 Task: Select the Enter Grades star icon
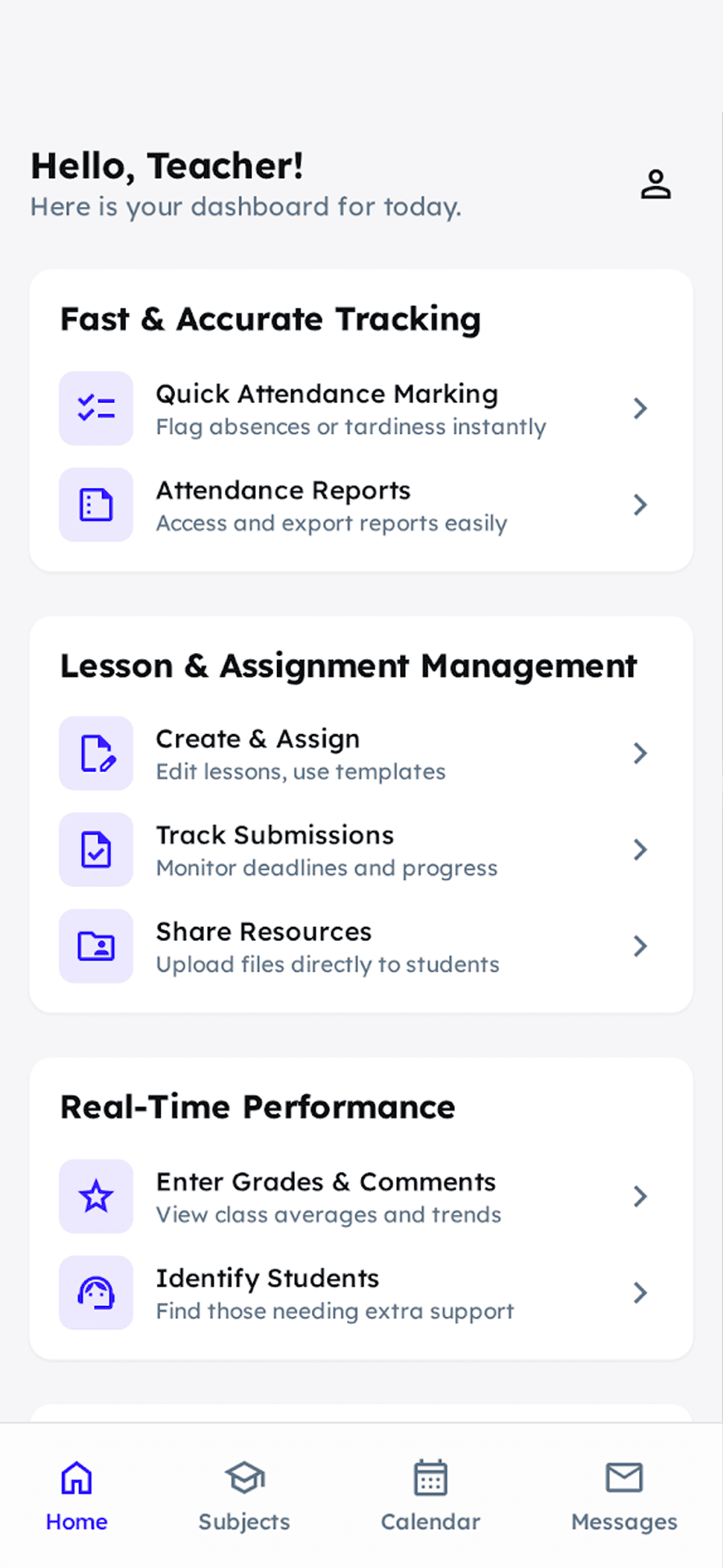point(95,1196)
